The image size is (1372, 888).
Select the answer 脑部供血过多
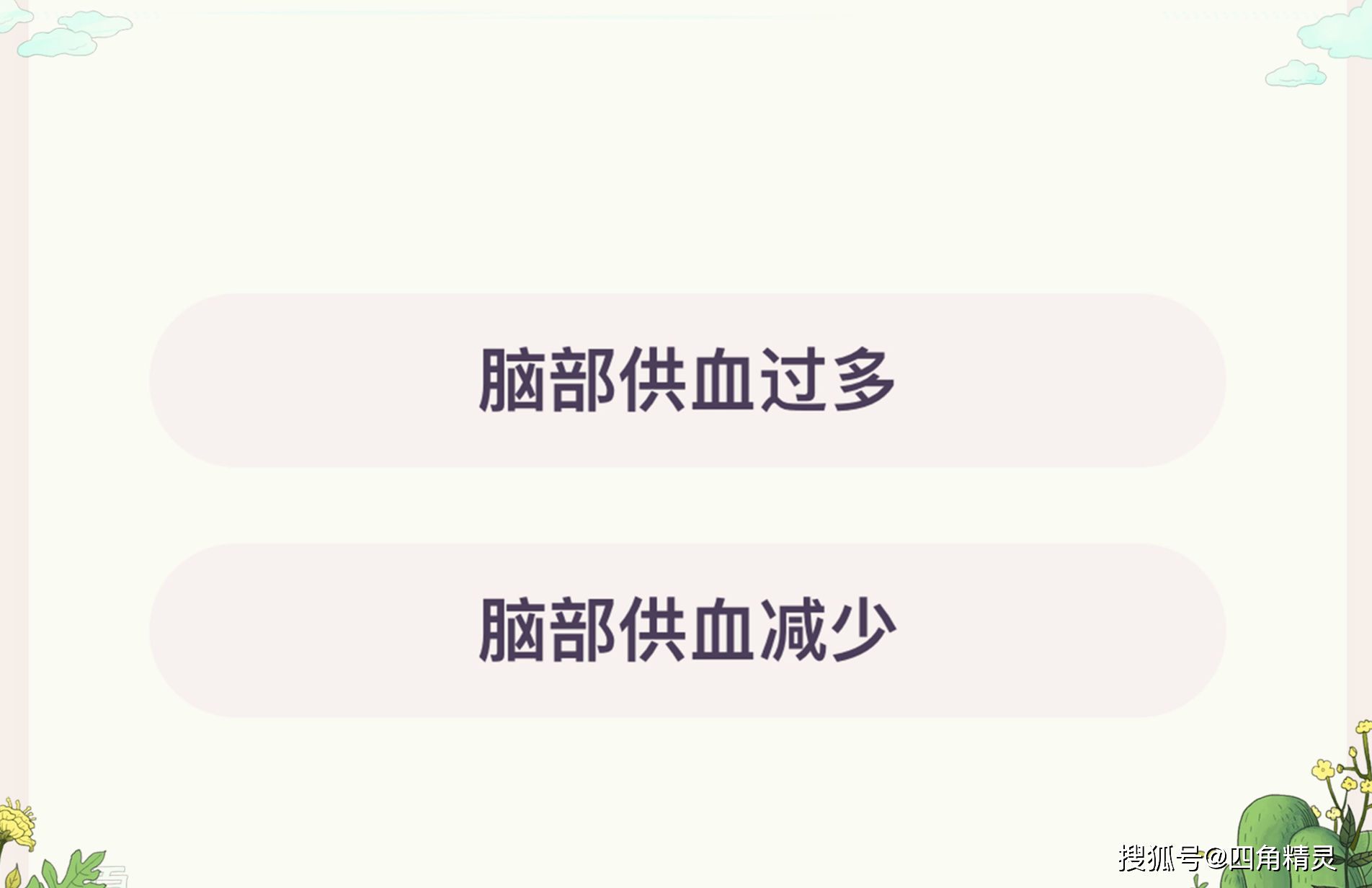coord(687,380)
